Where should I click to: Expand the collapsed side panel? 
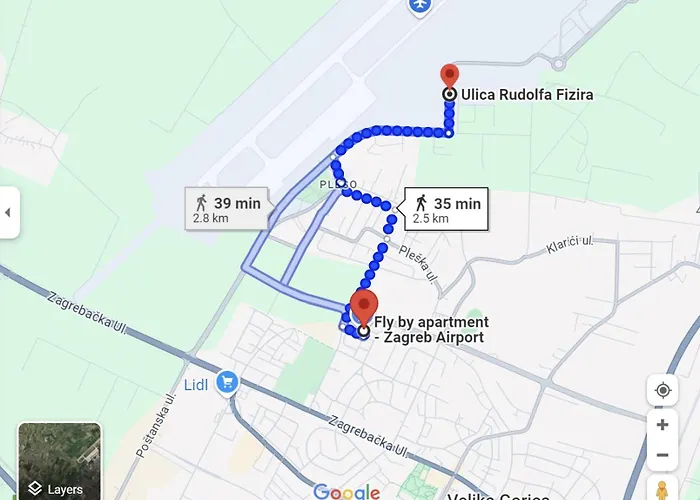[8, 212]
